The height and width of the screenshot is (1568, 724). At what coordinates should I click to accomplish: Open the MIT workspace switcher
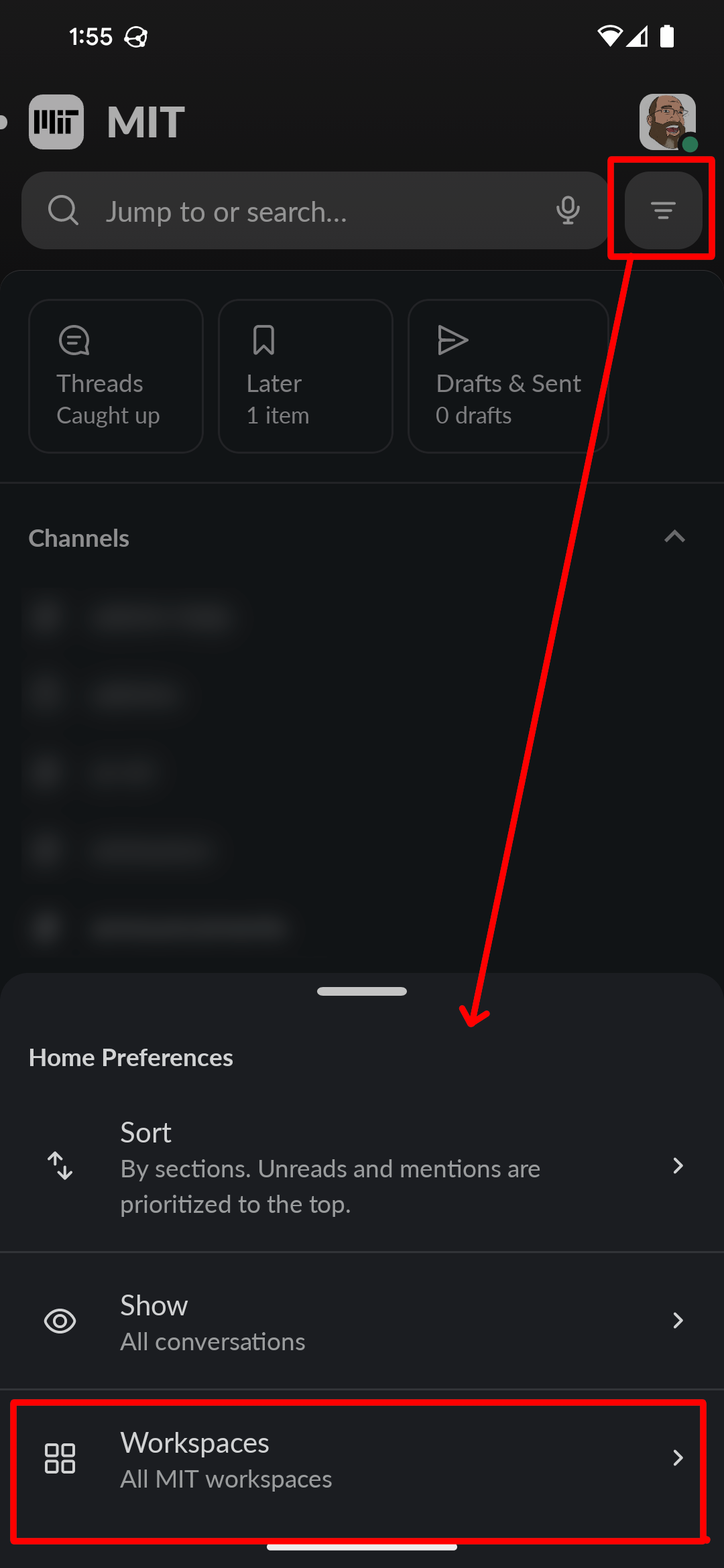(56, 122)
